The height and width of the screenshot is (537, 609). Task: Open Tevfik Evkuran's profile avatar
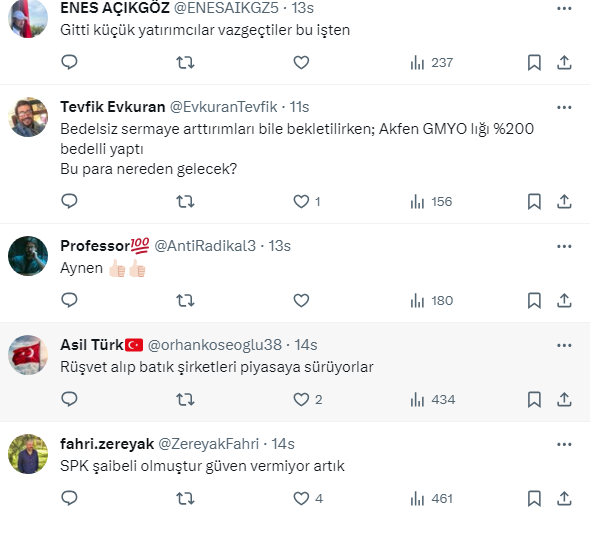pos(28,117)
